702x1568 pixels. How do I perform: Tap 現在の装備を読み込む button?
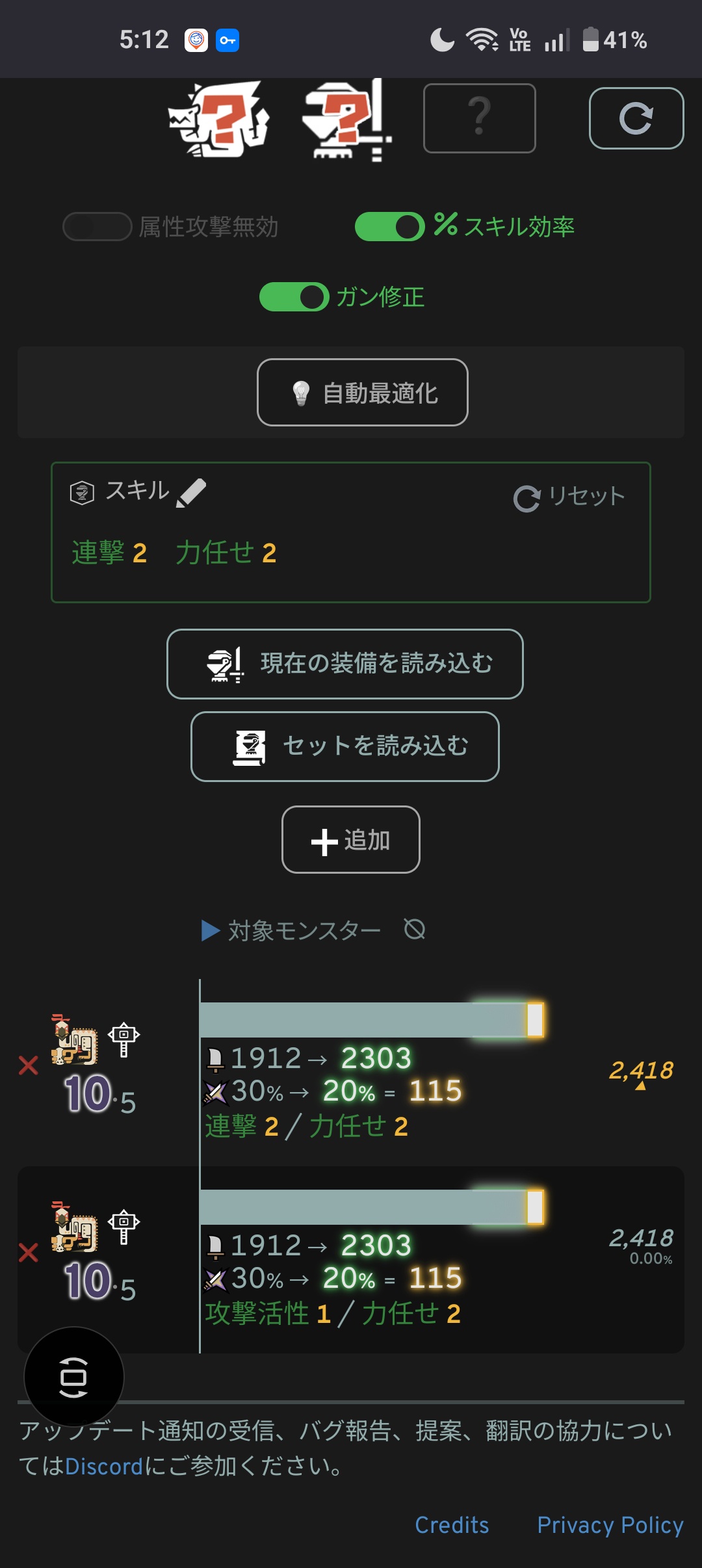344,664
